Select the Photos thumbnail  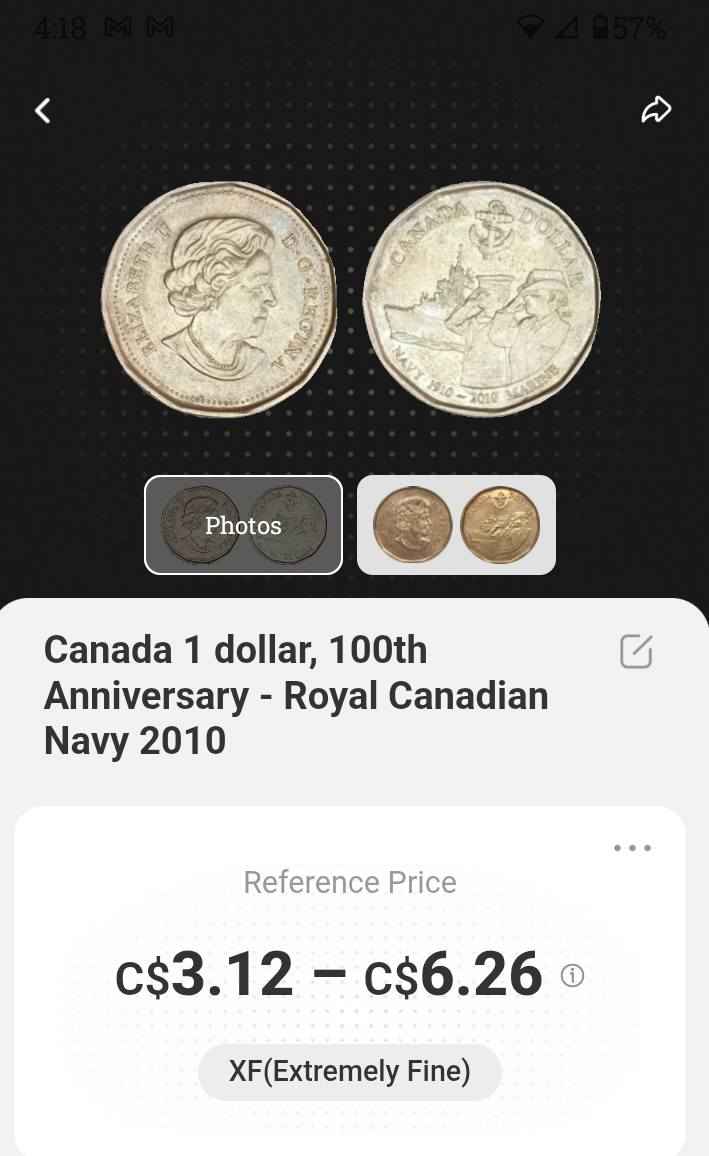coord(243,525)
